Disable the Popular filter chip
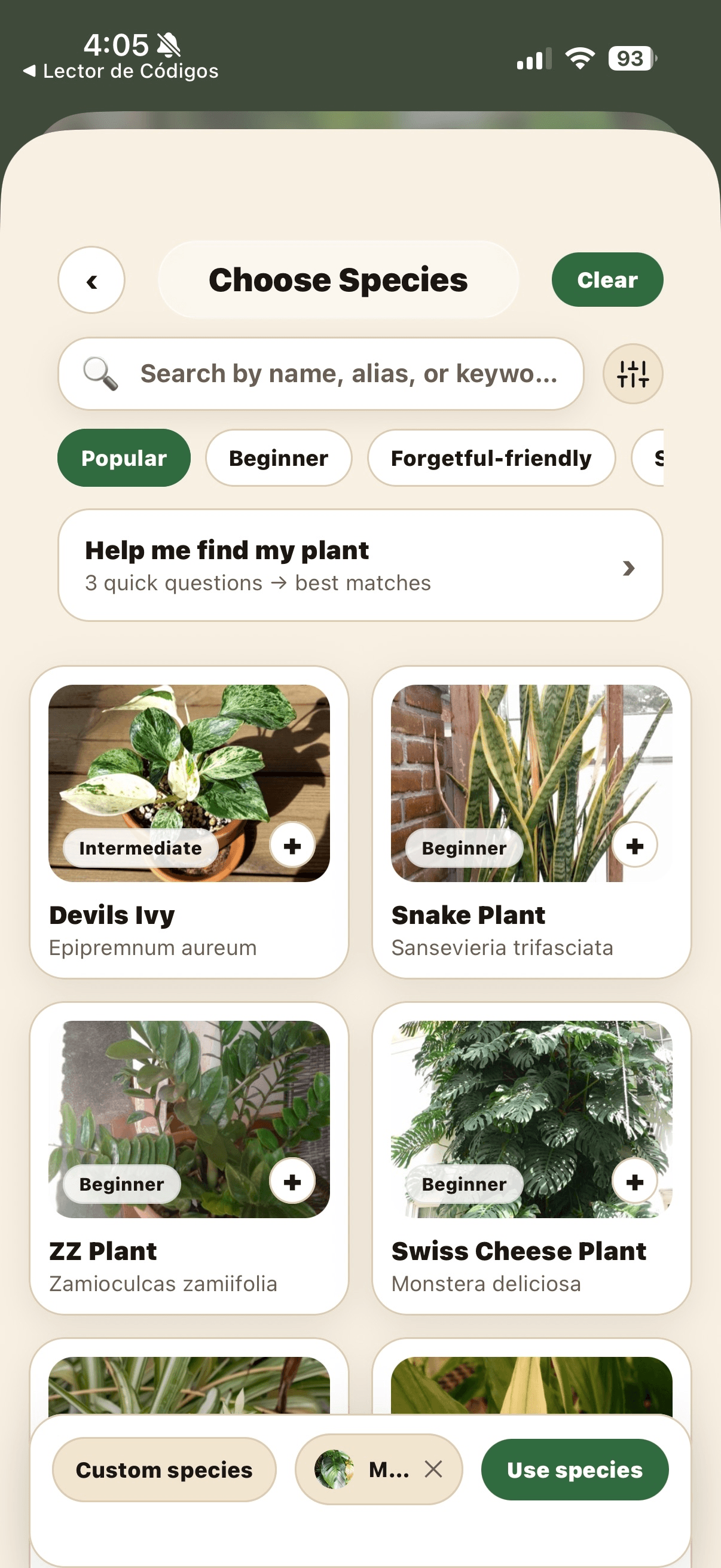 pyautogui.click(x=123, y=457)
